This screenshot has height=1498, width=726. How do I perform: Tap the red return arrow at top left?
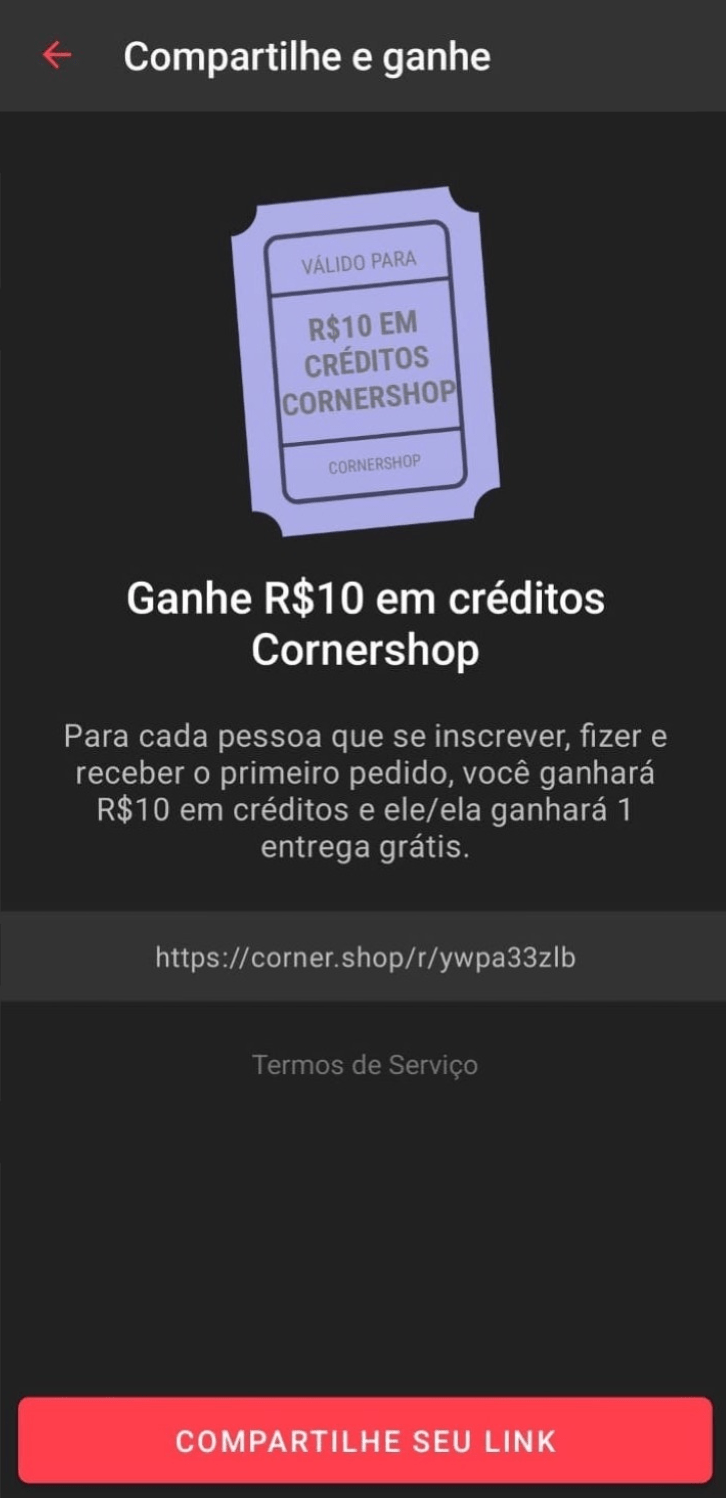(57, 55)
